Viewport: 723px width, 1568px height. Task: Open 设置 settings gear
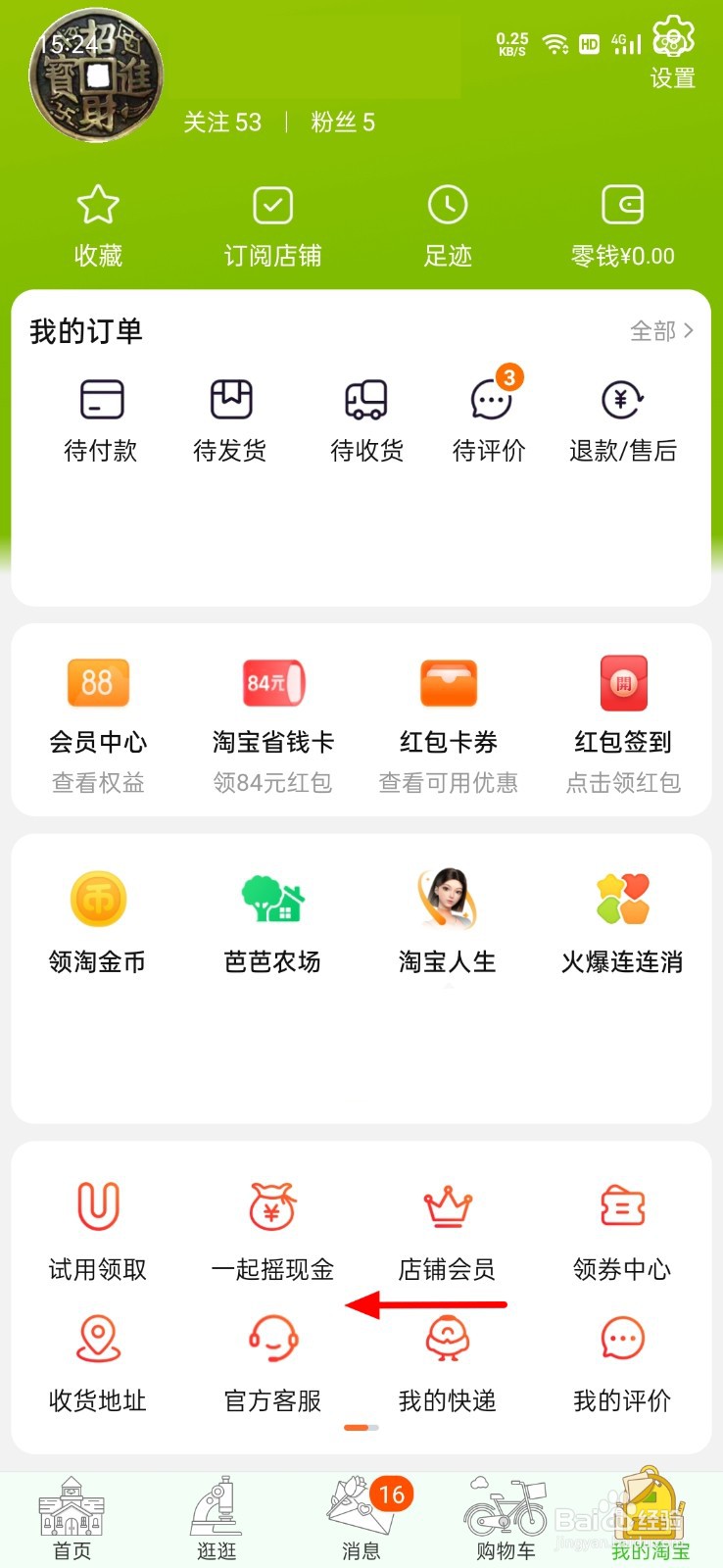coord(672,51)
